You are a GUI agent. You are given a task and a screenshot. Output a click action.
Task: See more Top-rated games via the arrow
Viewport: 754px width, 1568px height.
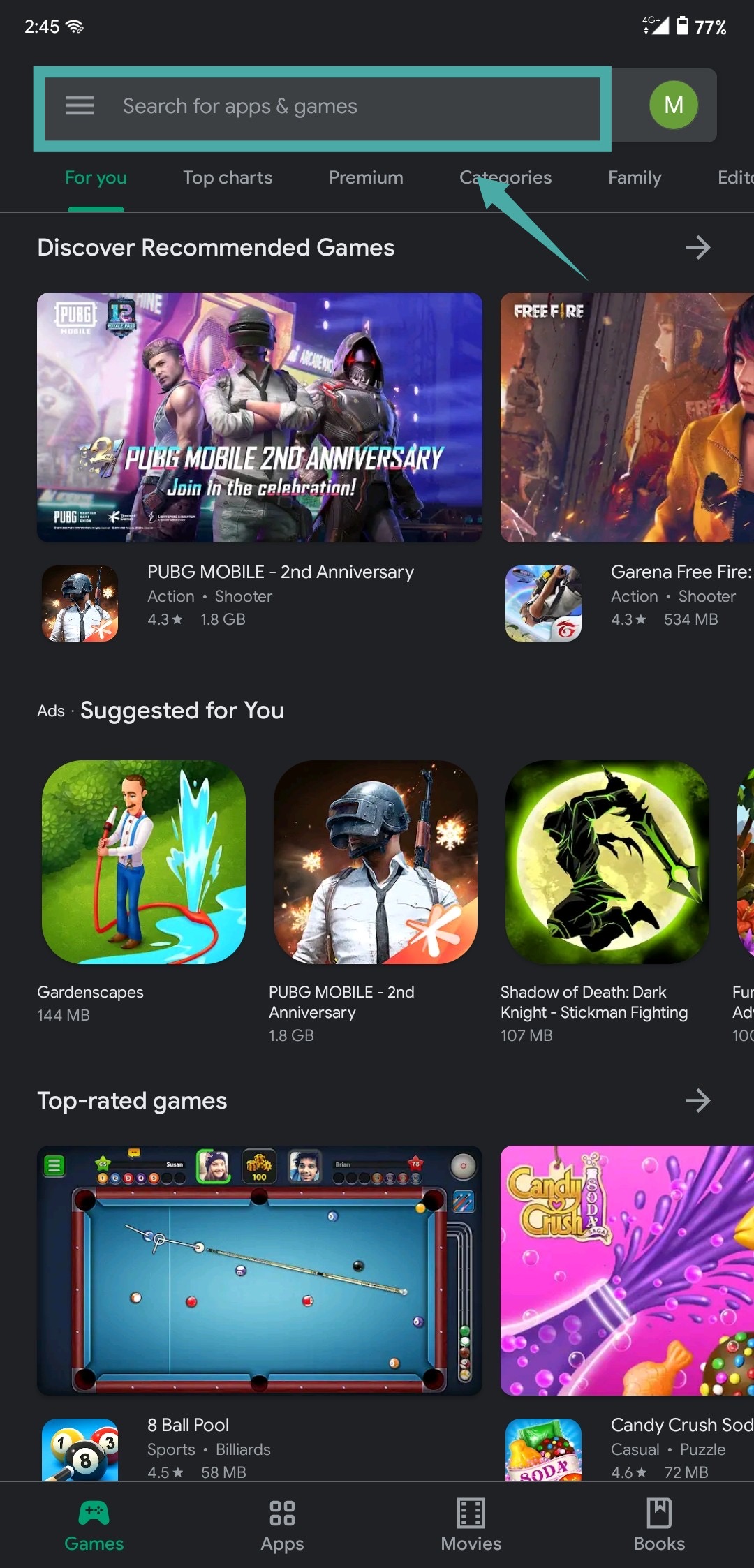click(x=697, y=1100)
